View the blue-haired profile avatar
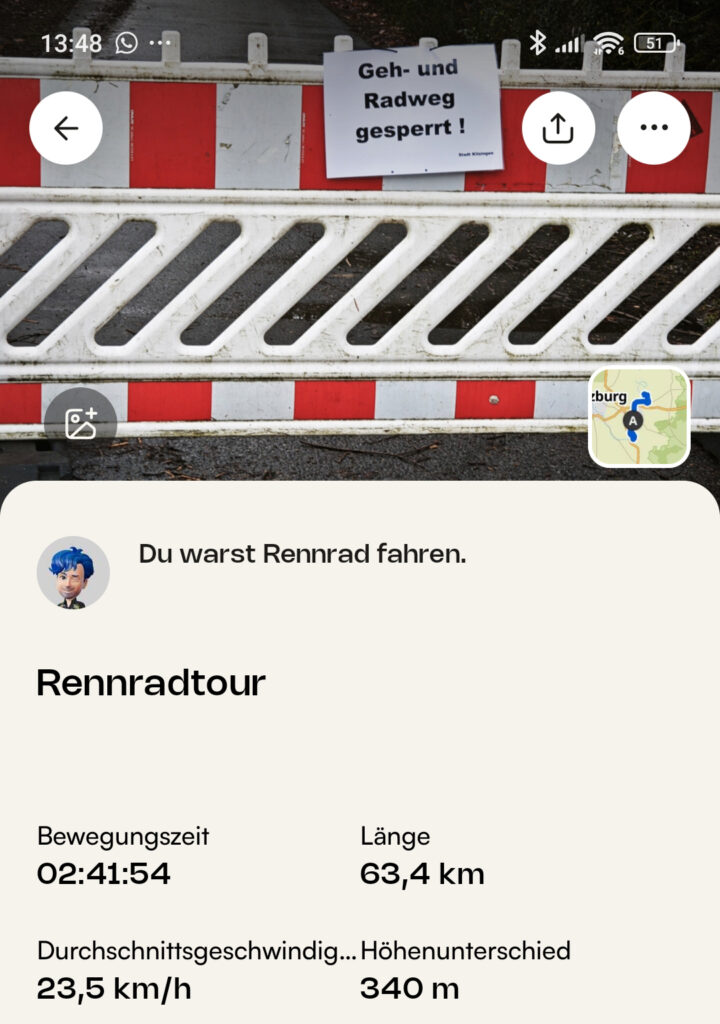Screen dimensions: 720x1024 pos(73,573)
